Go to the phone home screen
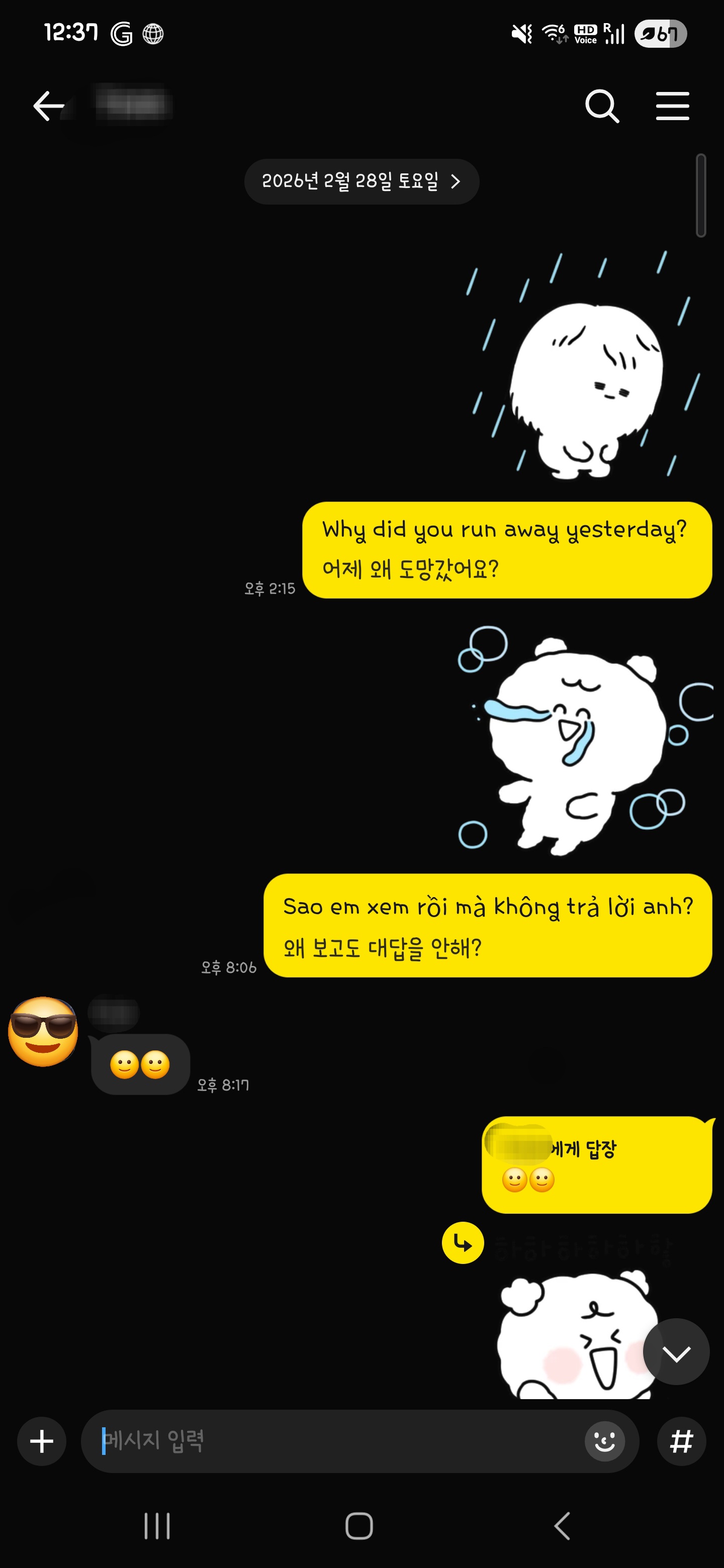724x1568 pixels. coord(359,1525)
